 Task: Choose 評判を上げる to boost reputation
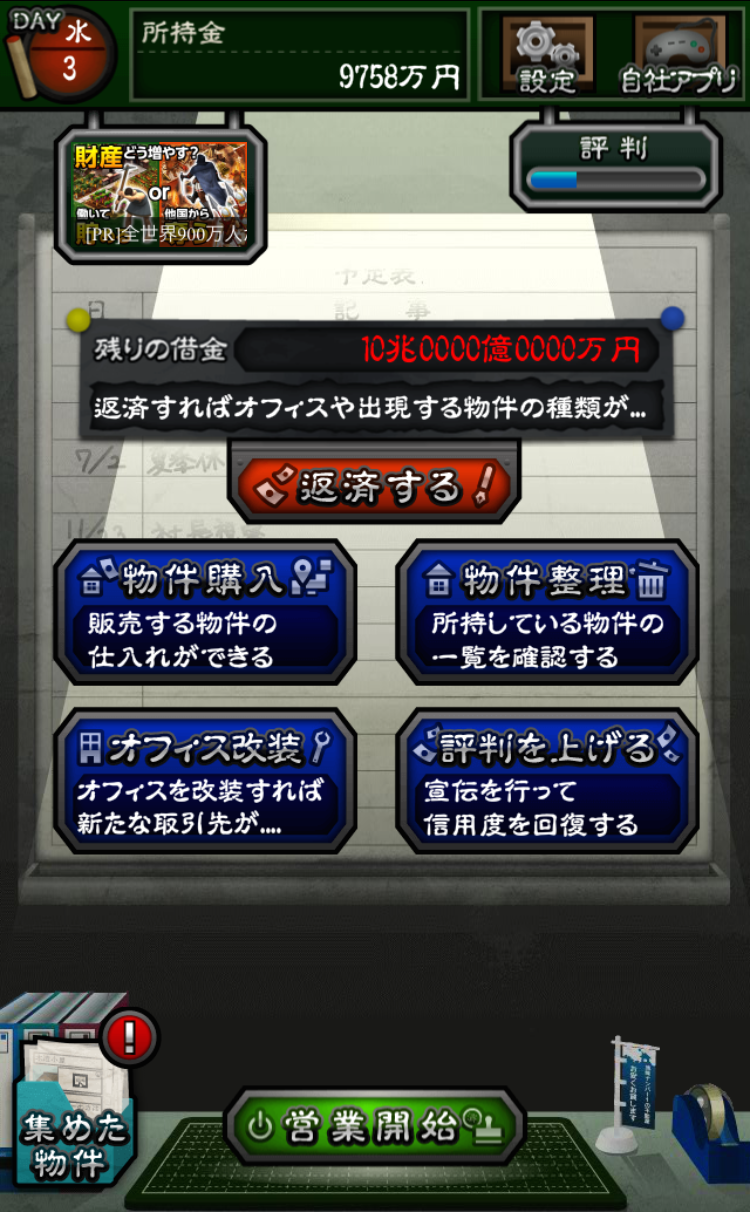click(x=546, y=780)
